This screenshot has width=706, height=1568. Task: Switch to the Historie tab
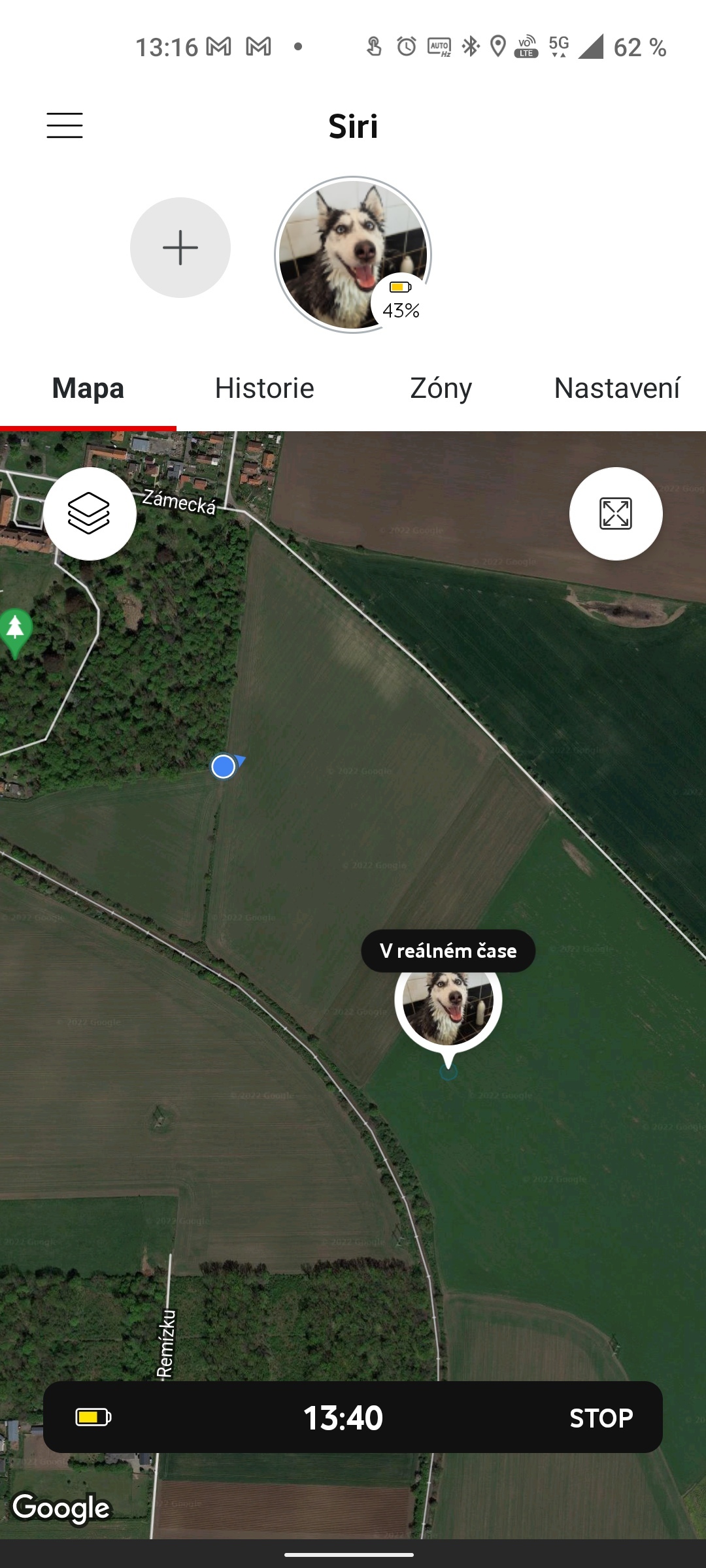(265, 389)
